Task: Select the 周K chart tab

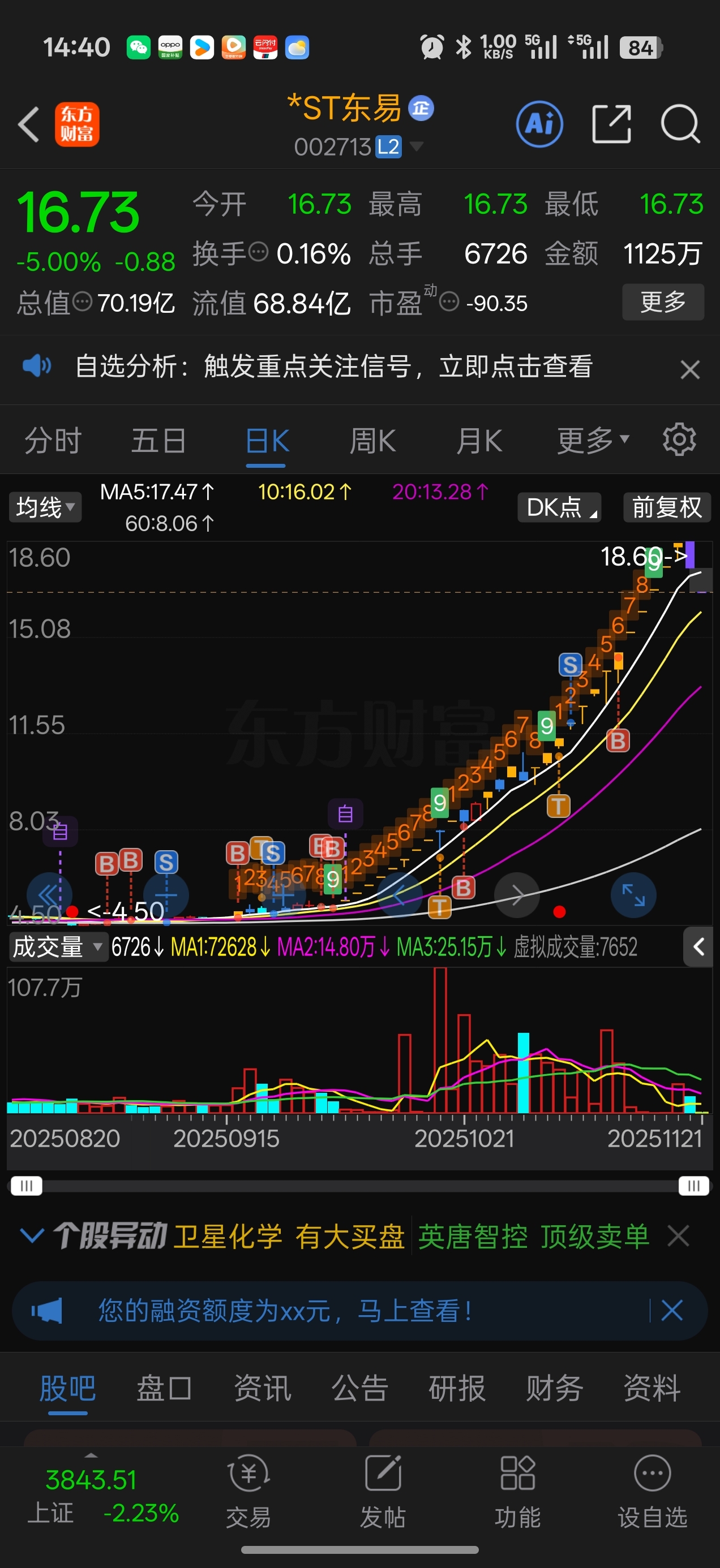Action: [372, 441]
